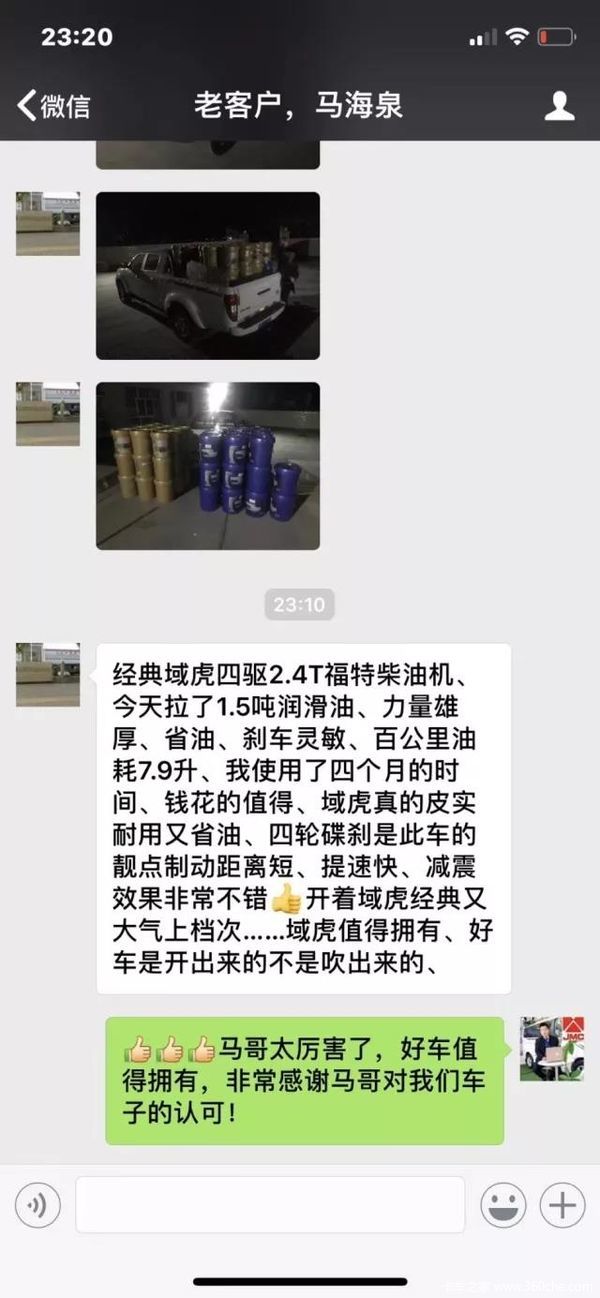Tap my own avatar beside the green reply
600x1298 pixels.
552,1049
